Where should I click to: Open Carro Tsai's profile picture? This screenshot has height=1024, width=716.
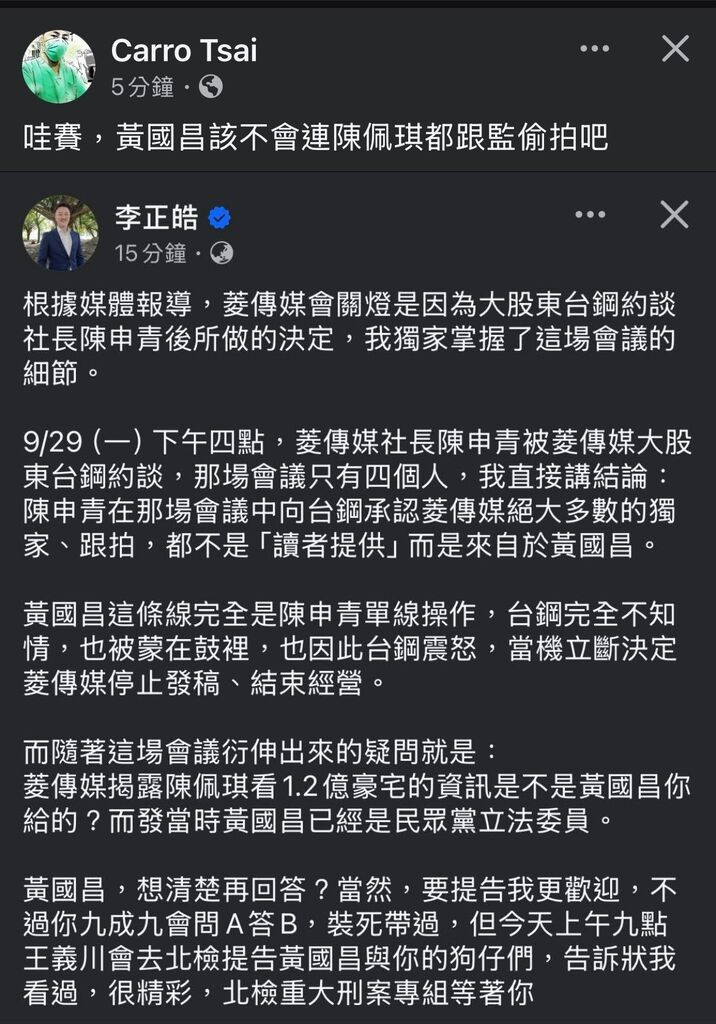point(58,66)
